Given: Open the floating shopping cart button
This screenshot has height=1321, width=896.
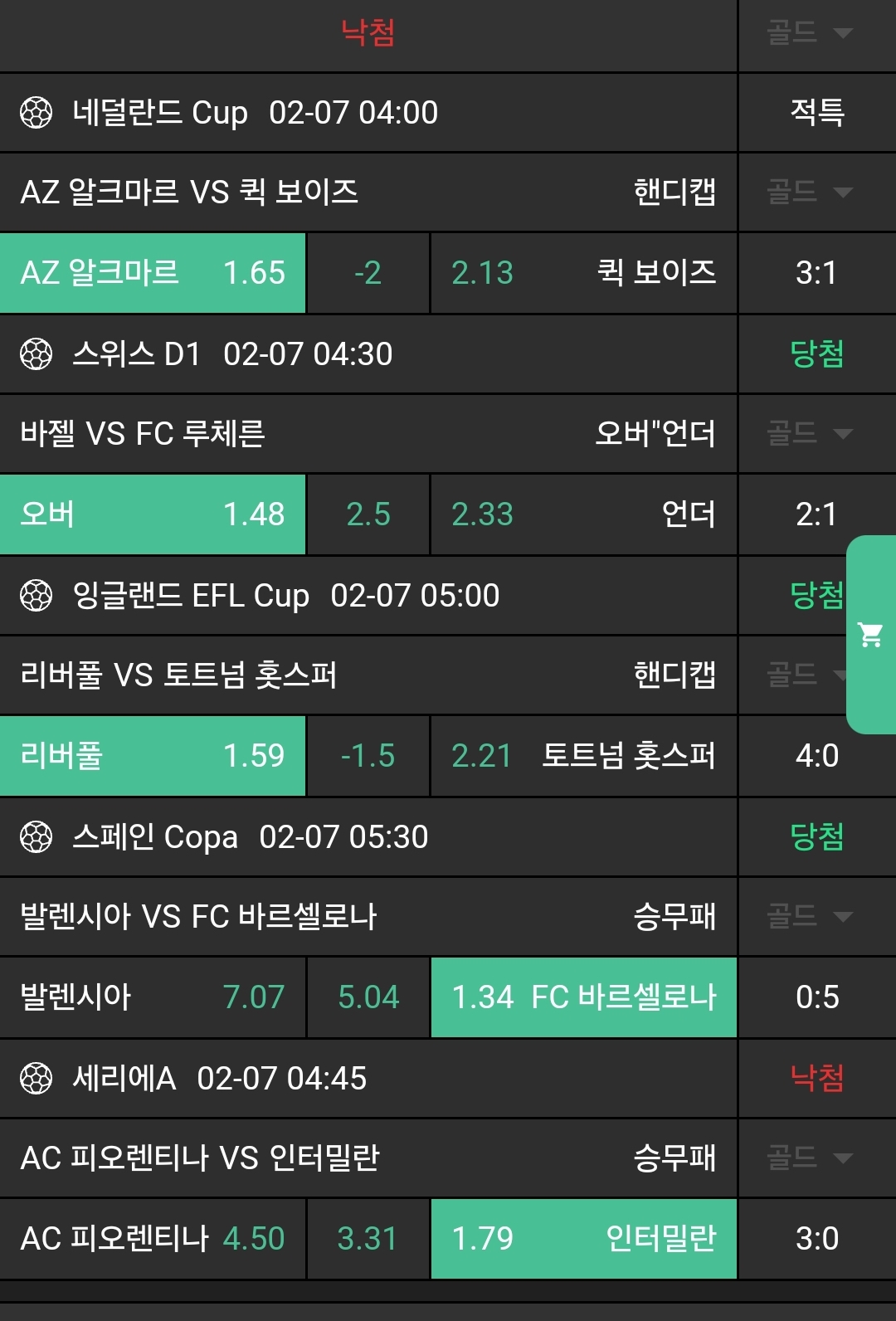Looking at the screenshot, I should pos(870,635).
